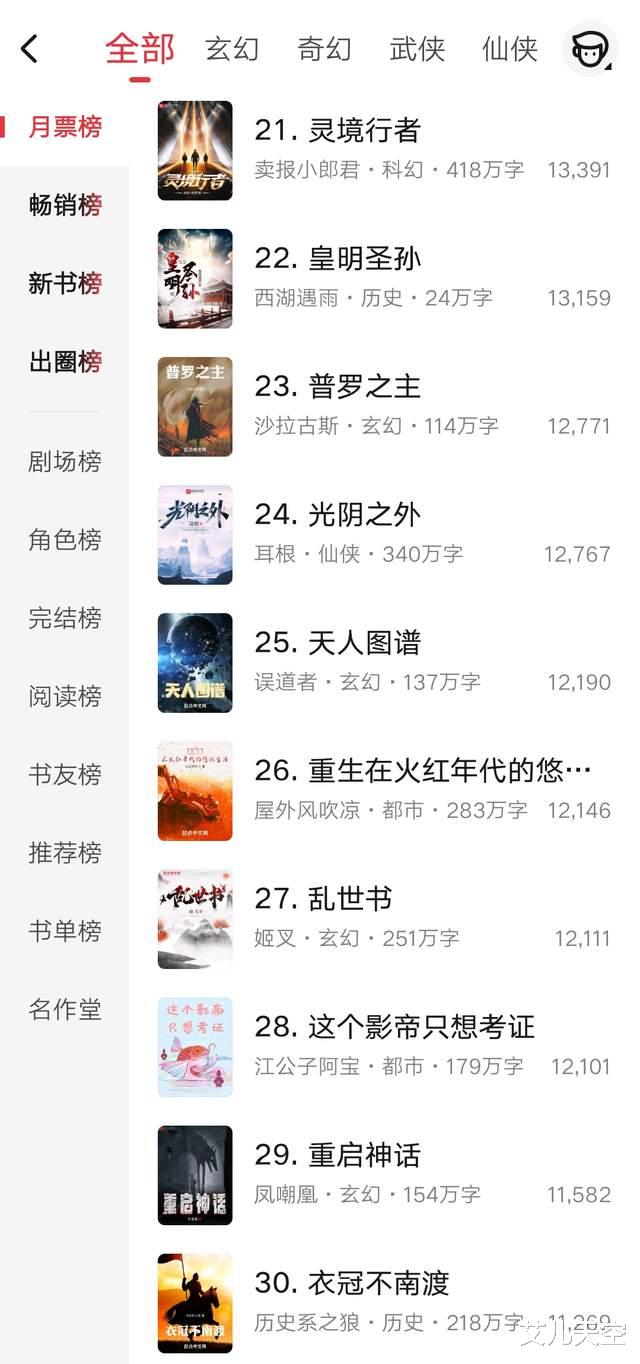Go back using the top arrow
This screenshot has width=640, height=1364.
(x=30, y=48)
